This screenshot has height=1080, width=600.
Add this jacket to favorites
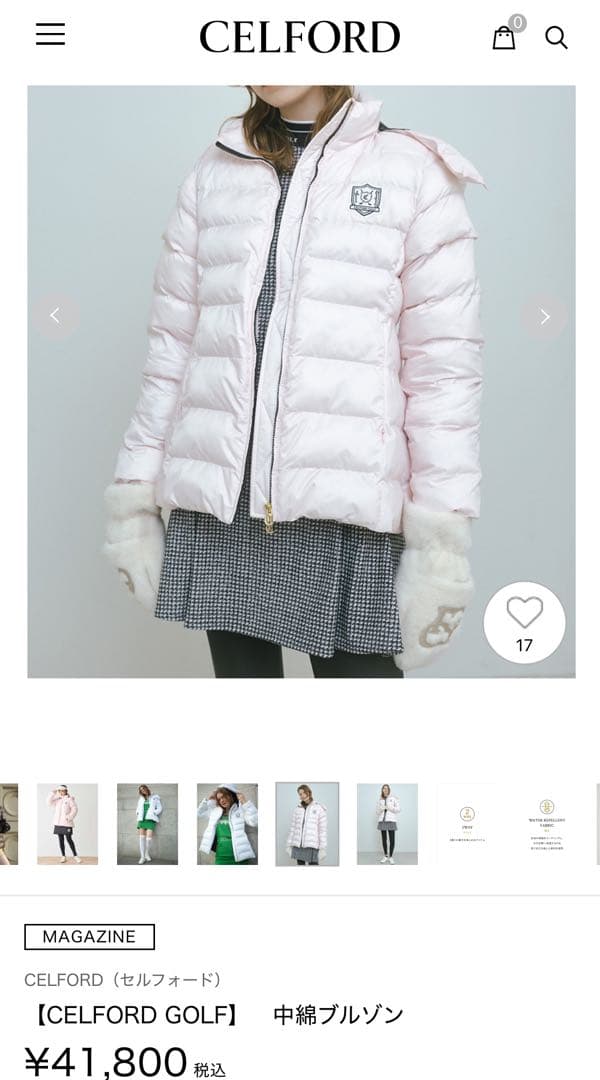pos(524,621)
